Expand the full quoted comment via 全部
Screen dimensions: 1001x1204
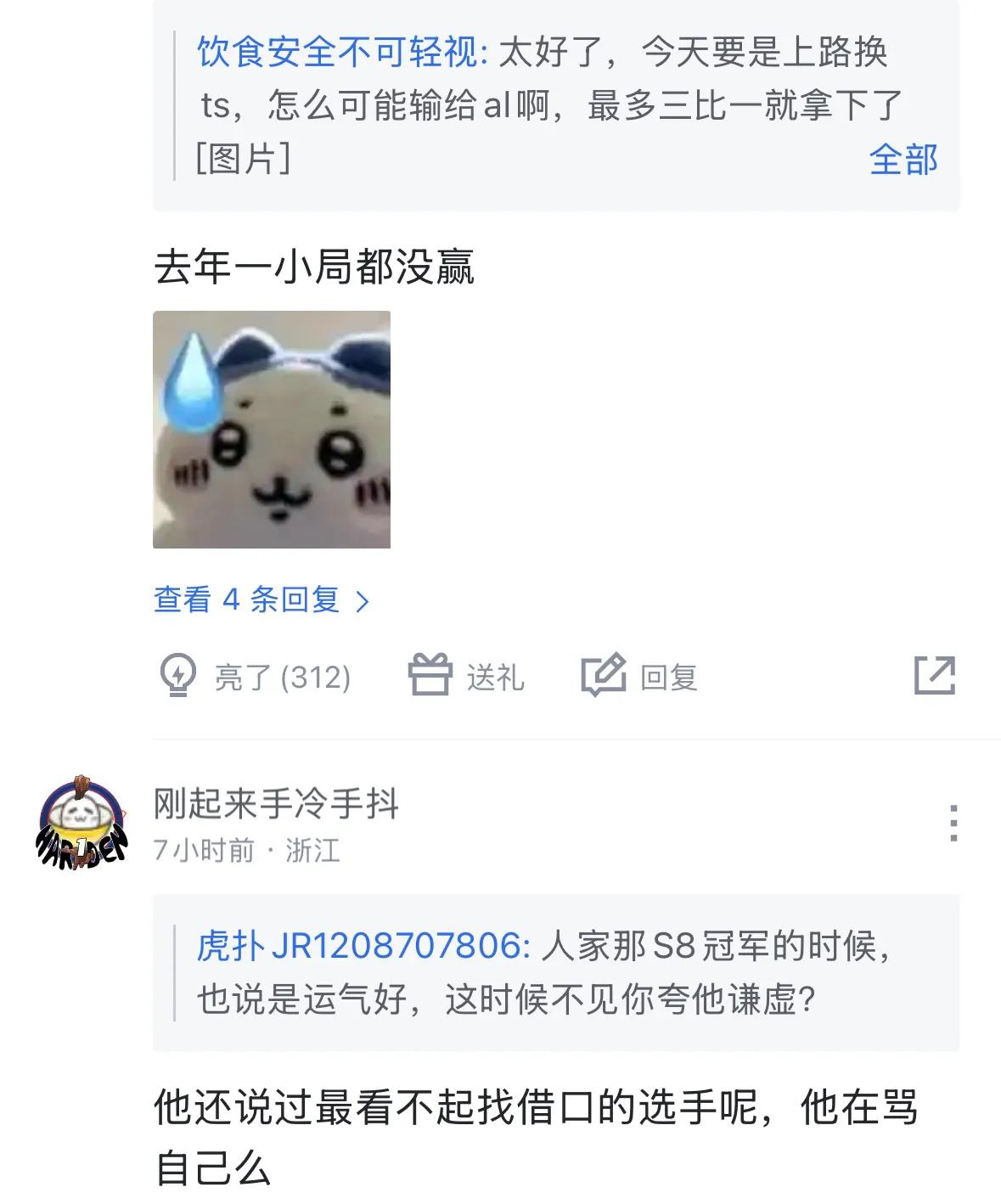[x=903, y=160]
